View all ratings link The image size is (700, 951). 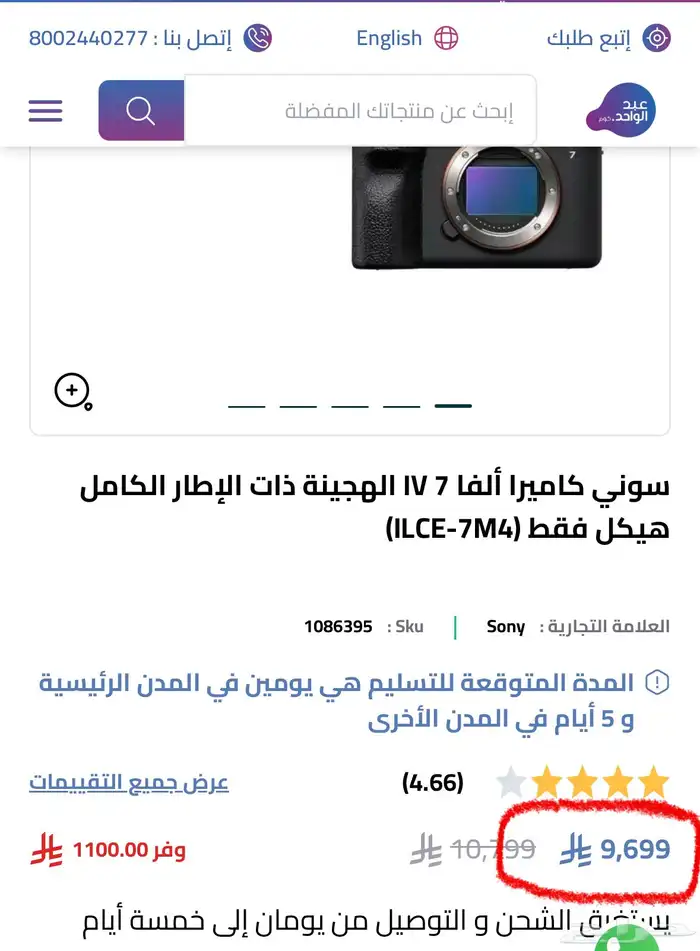(129, 783)
